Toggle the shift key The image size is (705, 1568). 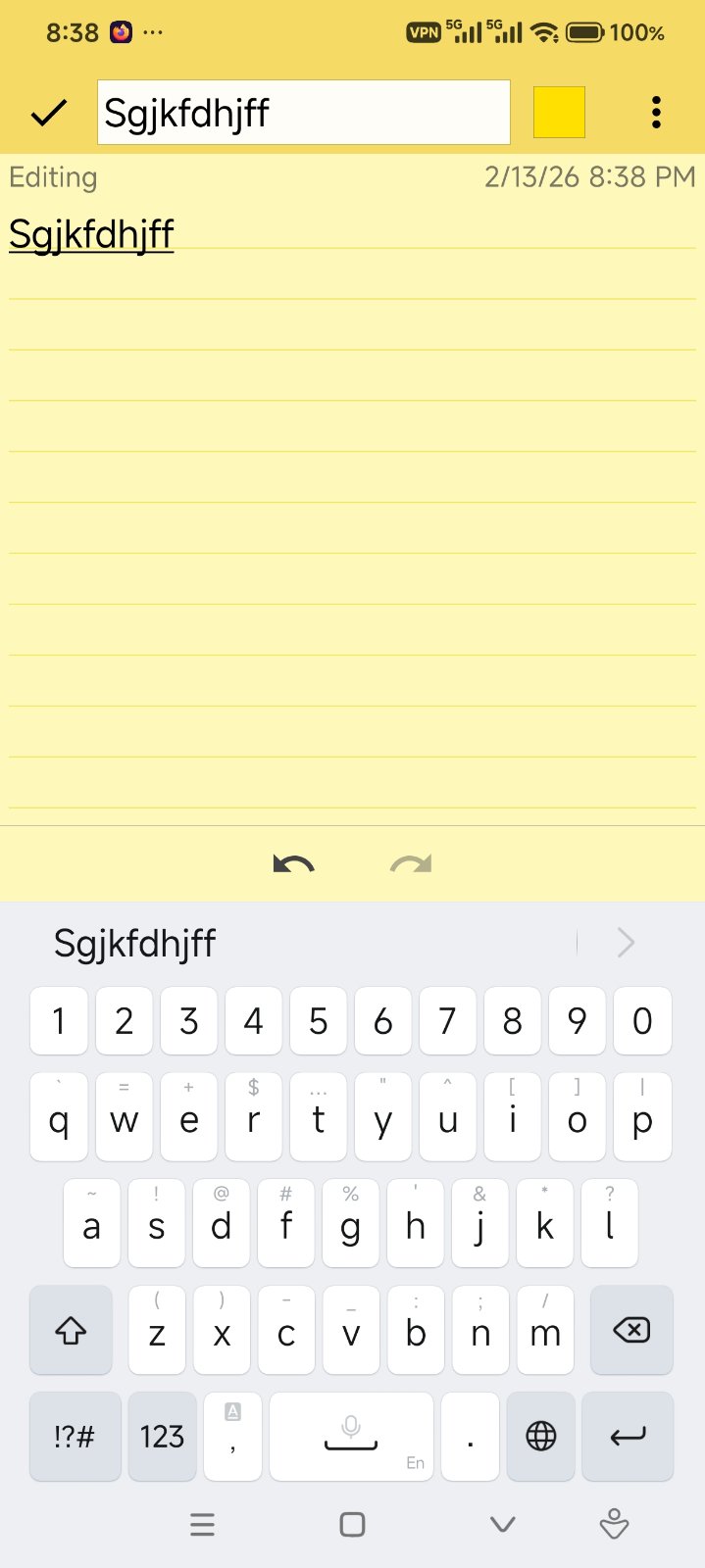tap(71, 1330)
